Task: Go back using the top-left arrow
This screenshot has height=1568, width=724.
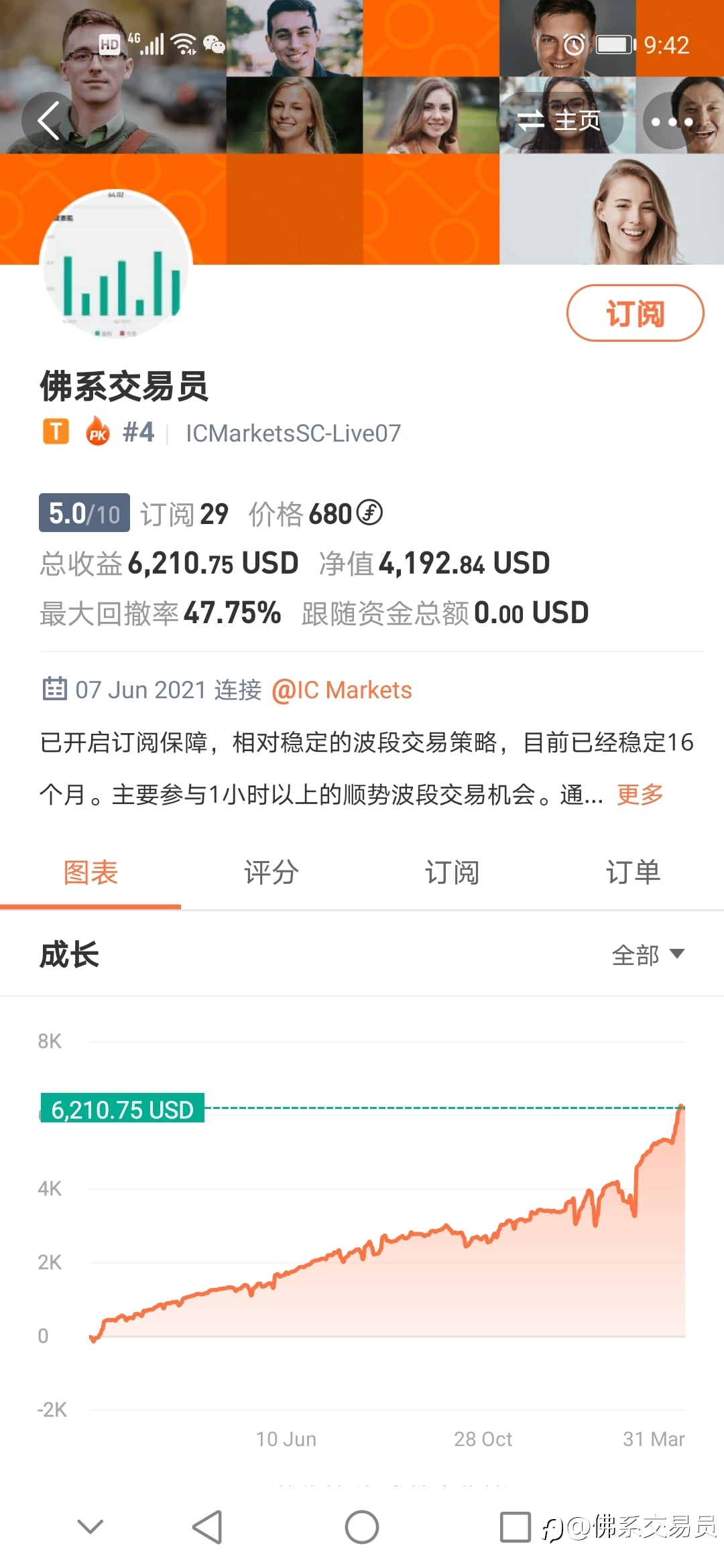Action: [50, 121]
